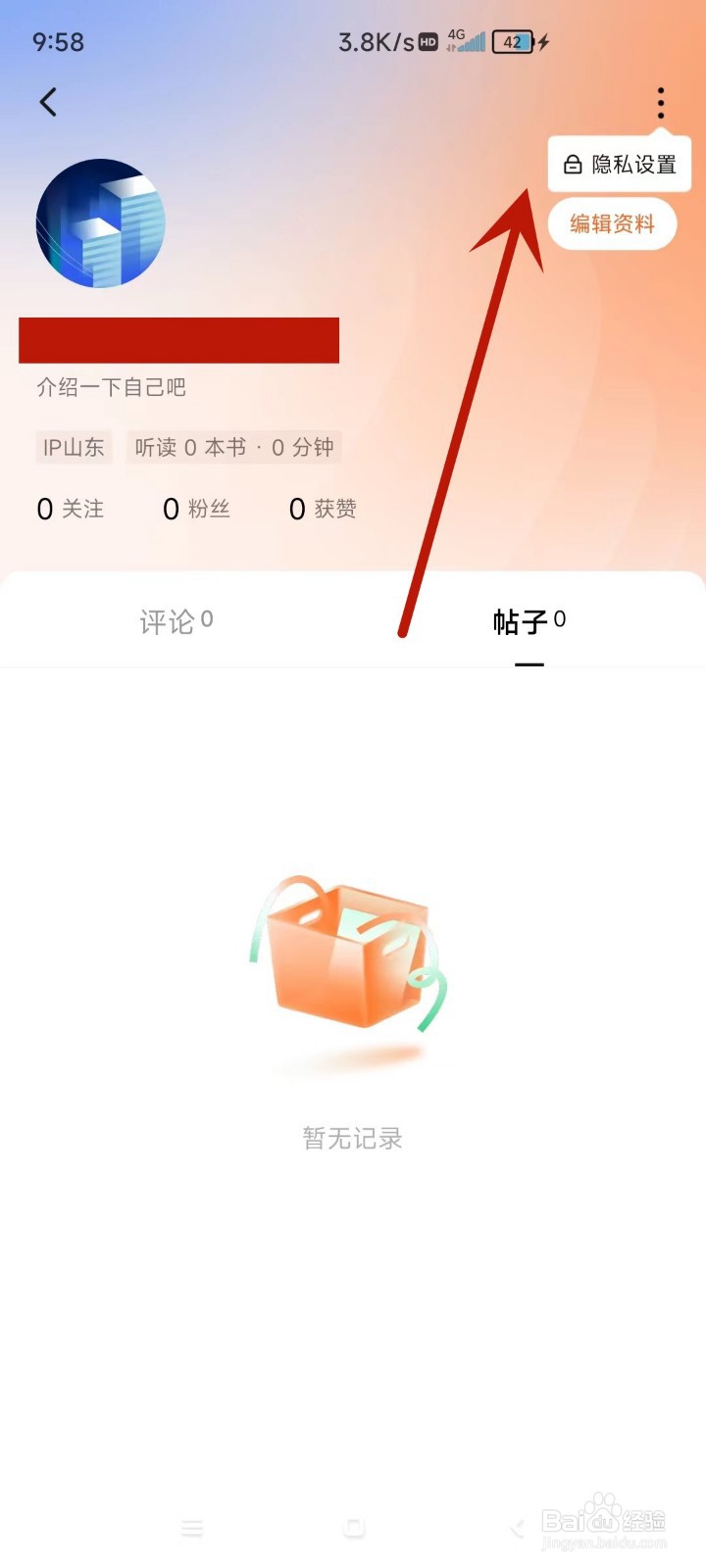Tap the battery level indicator

pyautogui.click(x=514, y=41)
